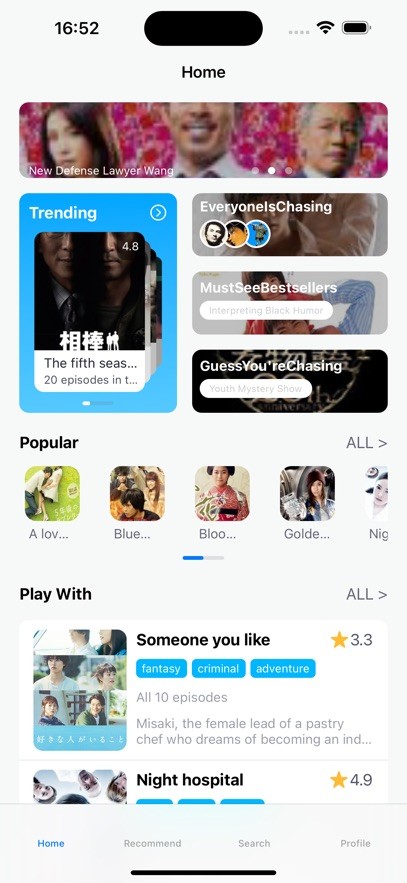Open The fifth season trending card
Viewport: 407px width, 883px height.
[x=90, y=312]
